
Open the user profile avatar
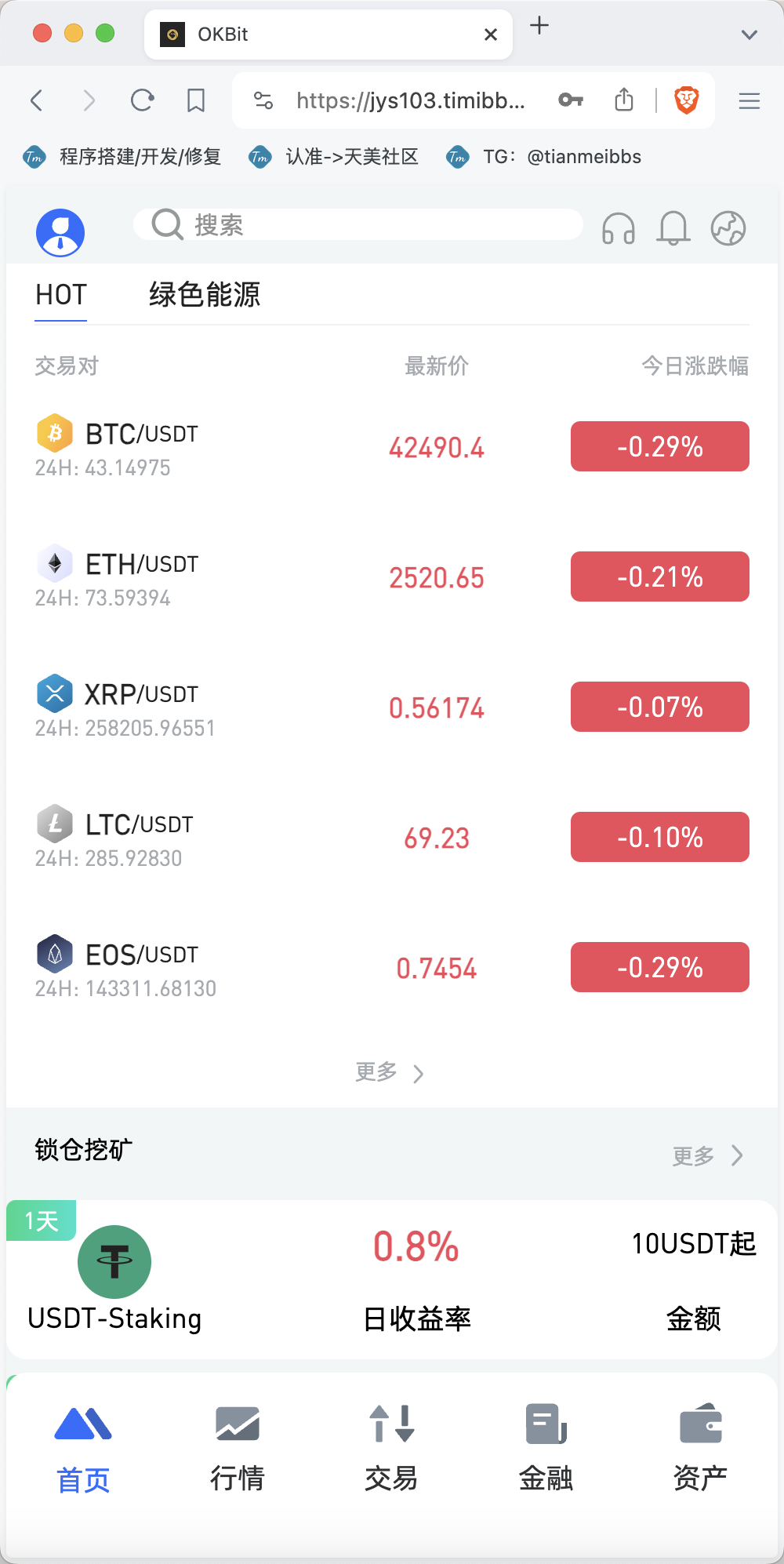point(60,232)
